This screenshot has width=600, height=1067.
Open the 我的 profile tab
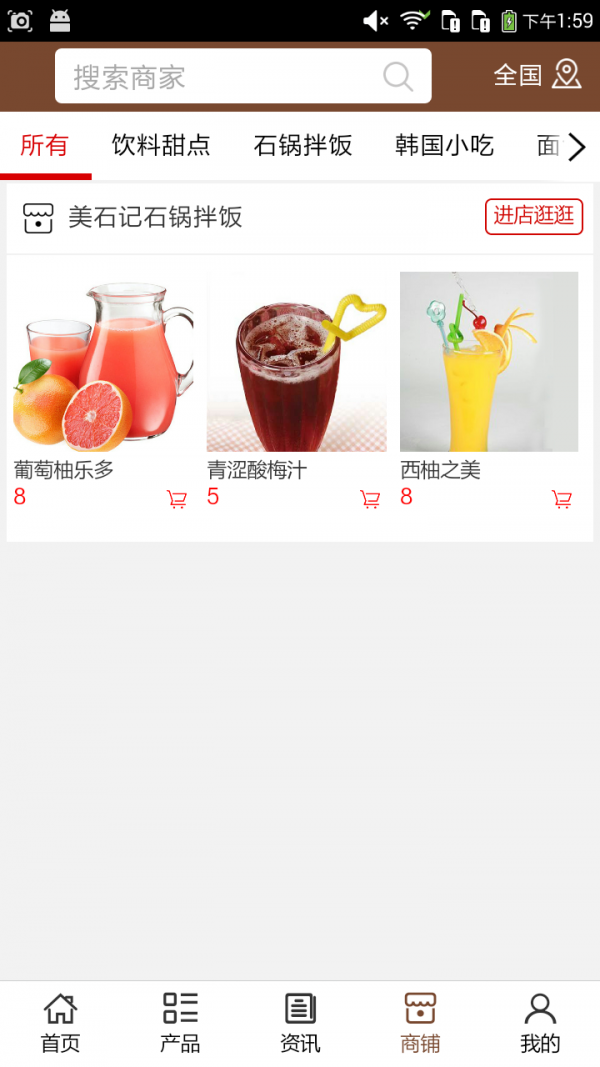tap(540, 1023)
